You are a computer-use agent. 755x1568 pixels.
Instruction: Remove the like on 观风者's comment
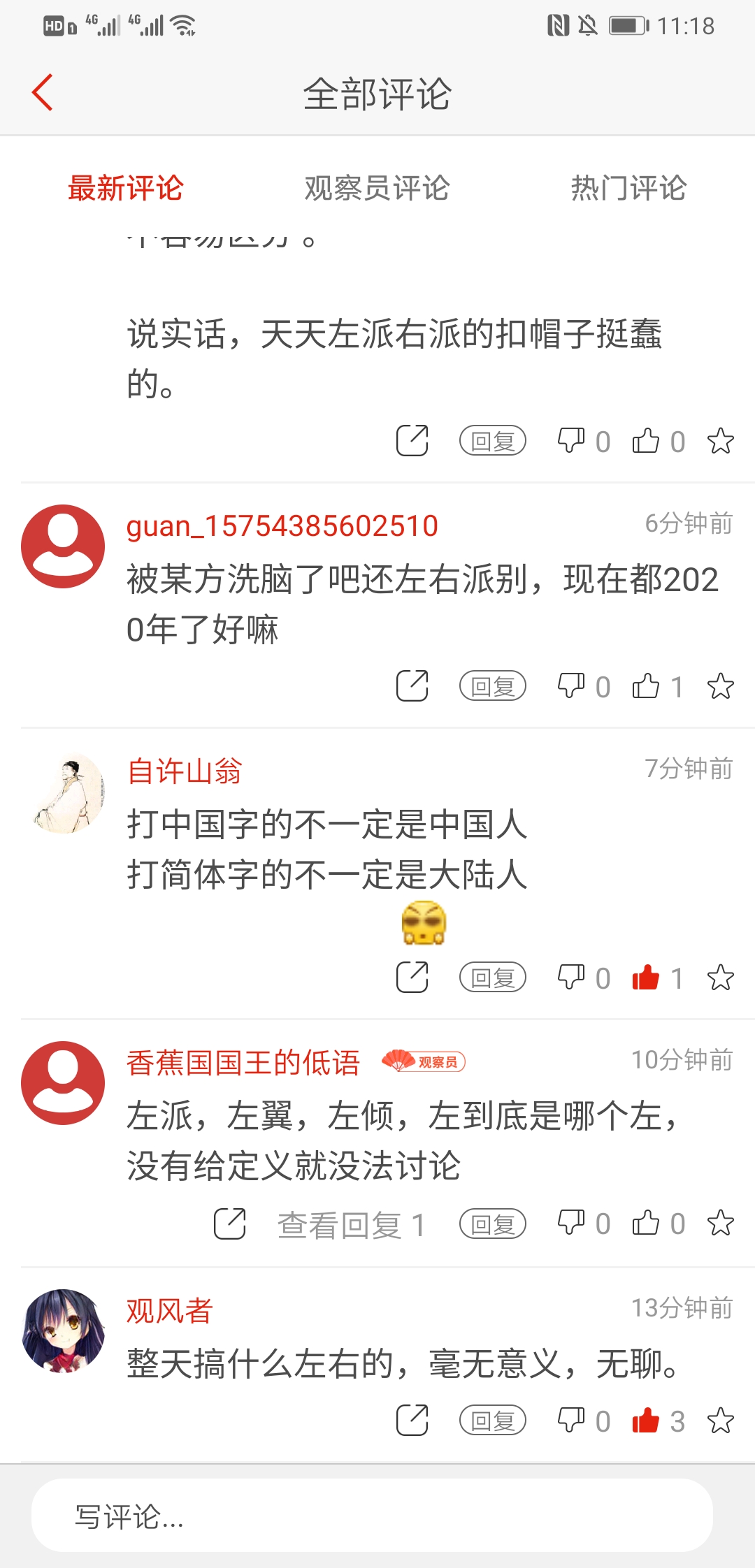point(646,1421)
